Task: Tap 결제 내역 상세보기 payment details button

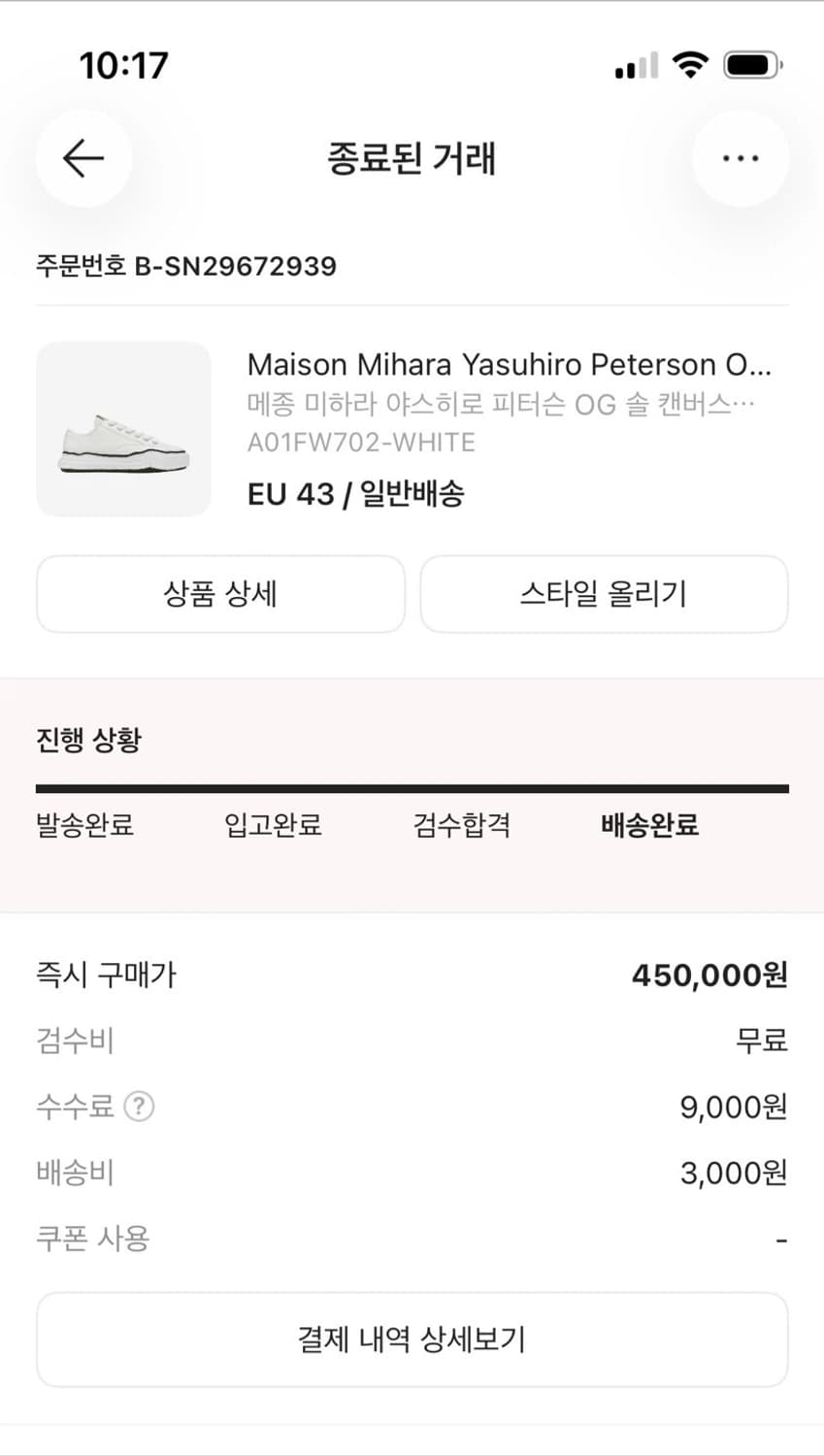Action: pos(412,1340)
